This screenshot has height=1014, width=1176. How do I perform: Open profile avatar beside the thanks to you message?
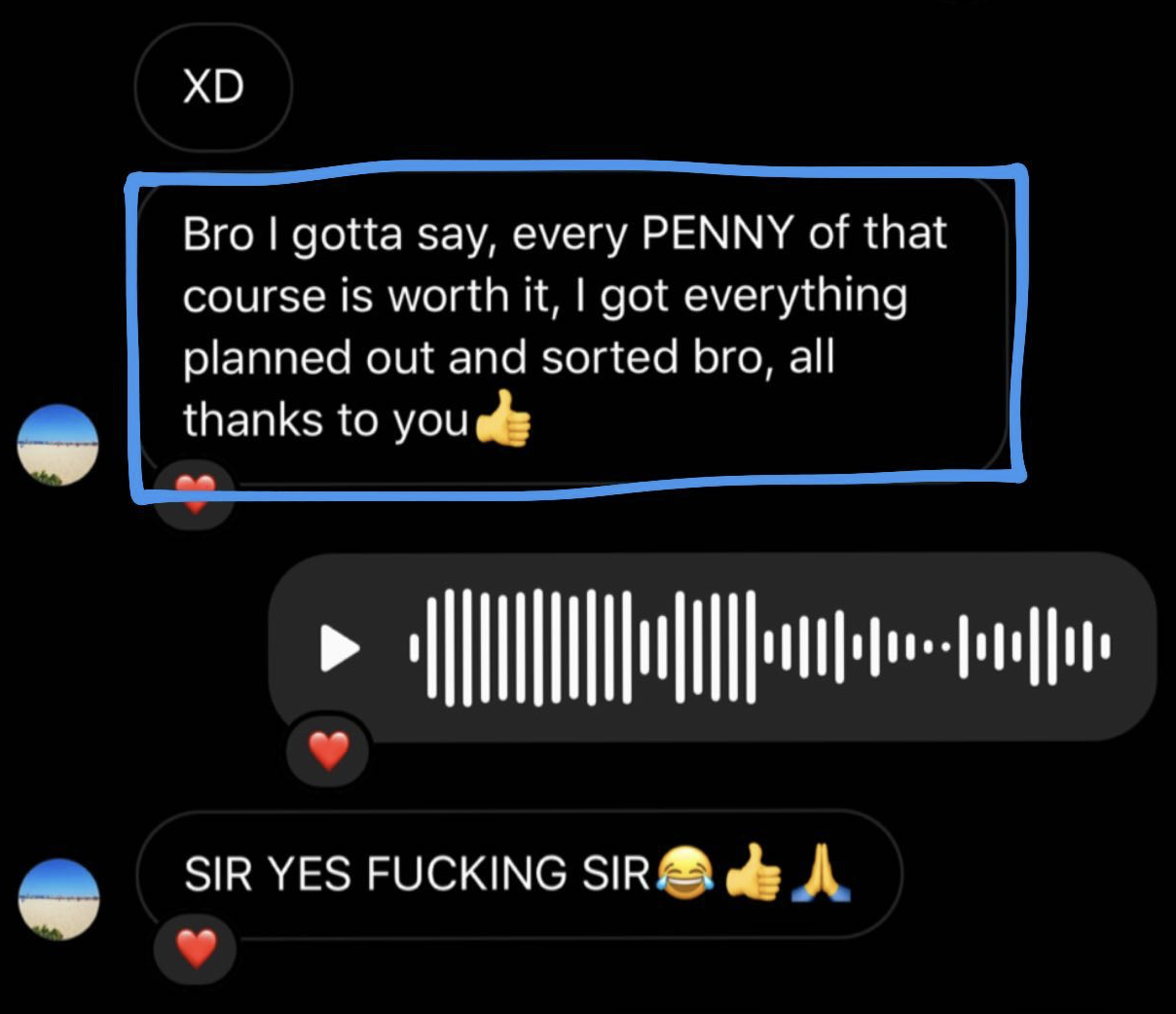[58, 445]
